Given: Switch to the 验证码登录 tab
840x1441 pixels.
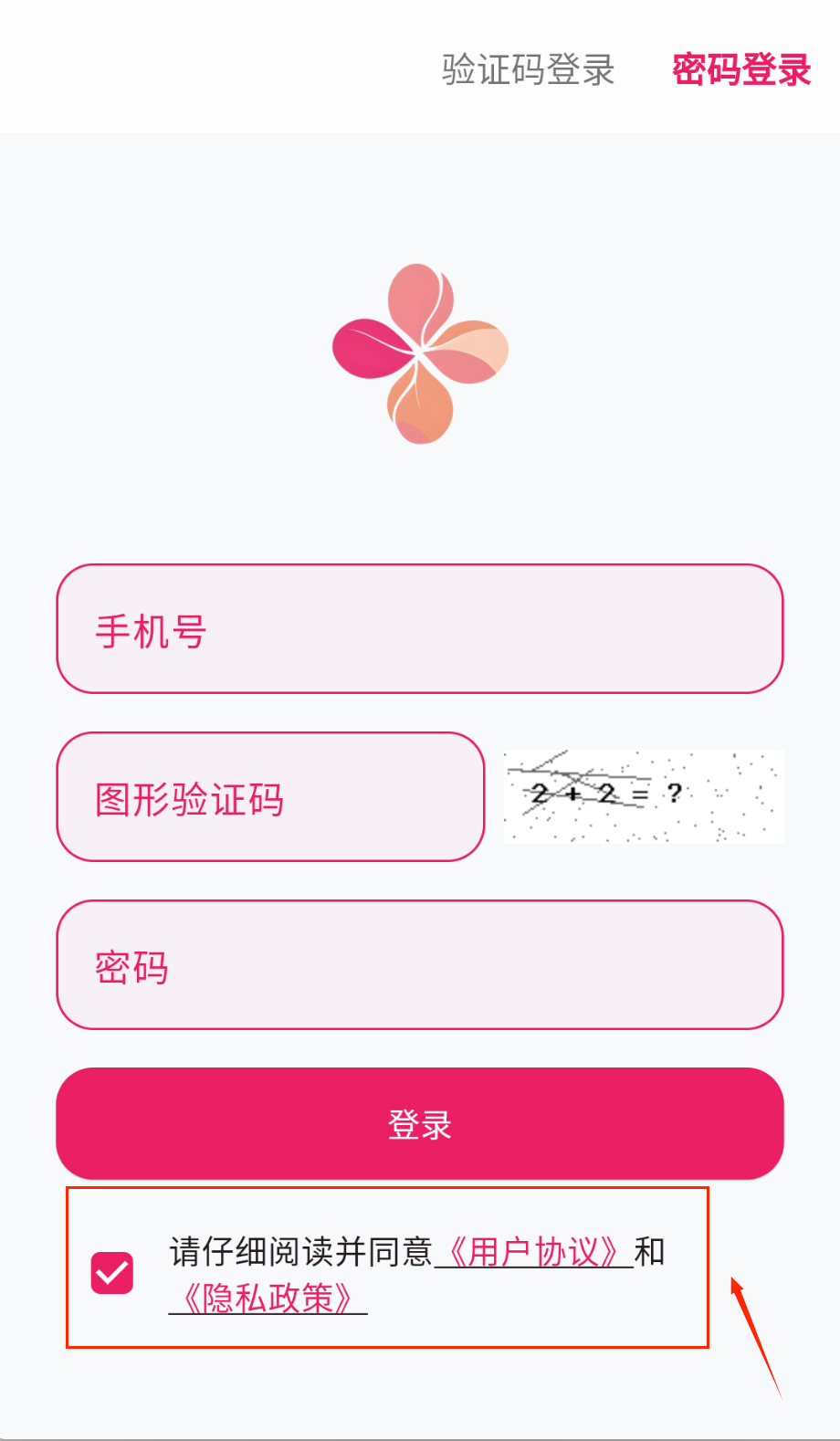Looking at the screenshot, I should click(528, 70).
